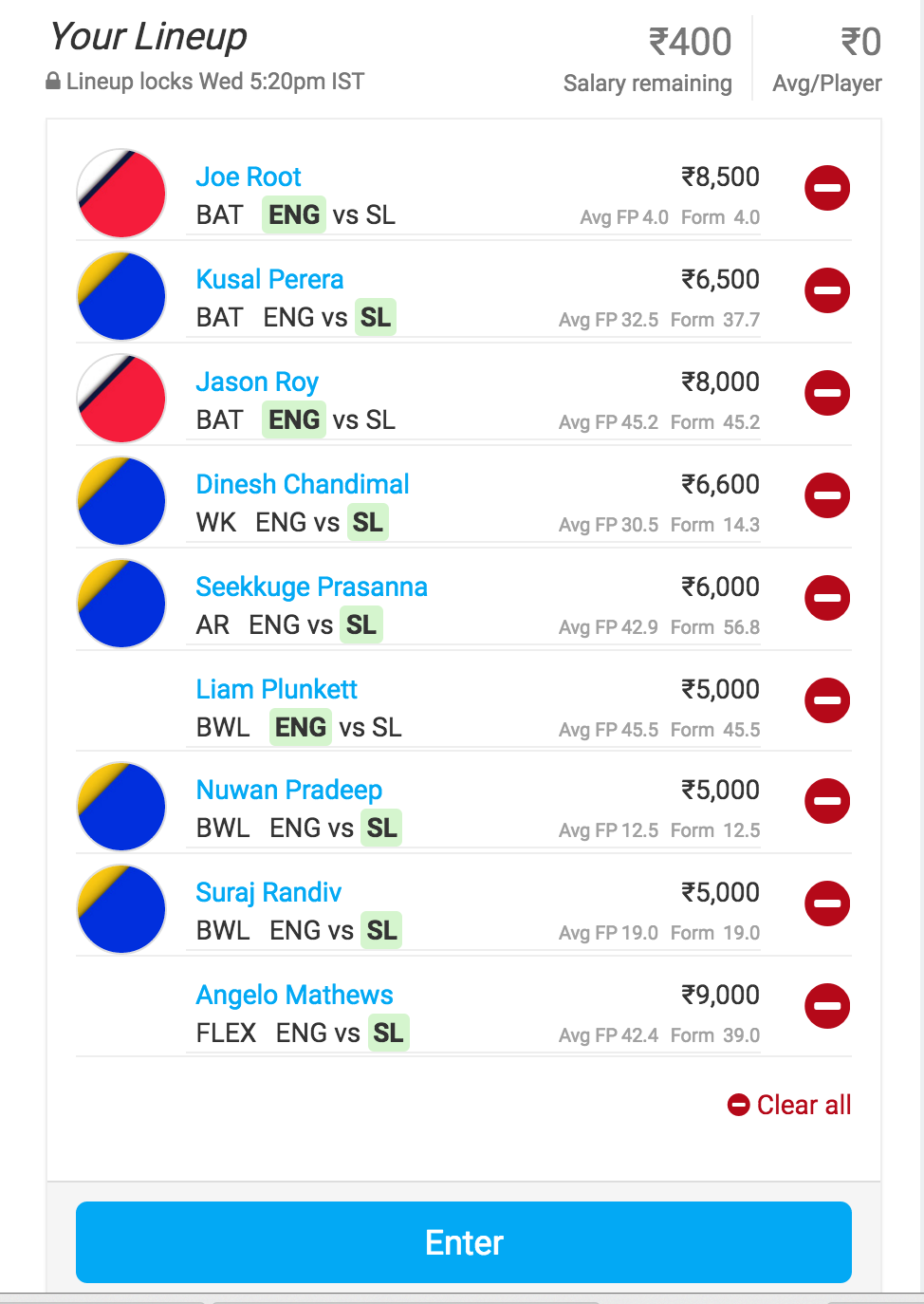
Task: View Liam Plunkett's player details
Action: 277,690
